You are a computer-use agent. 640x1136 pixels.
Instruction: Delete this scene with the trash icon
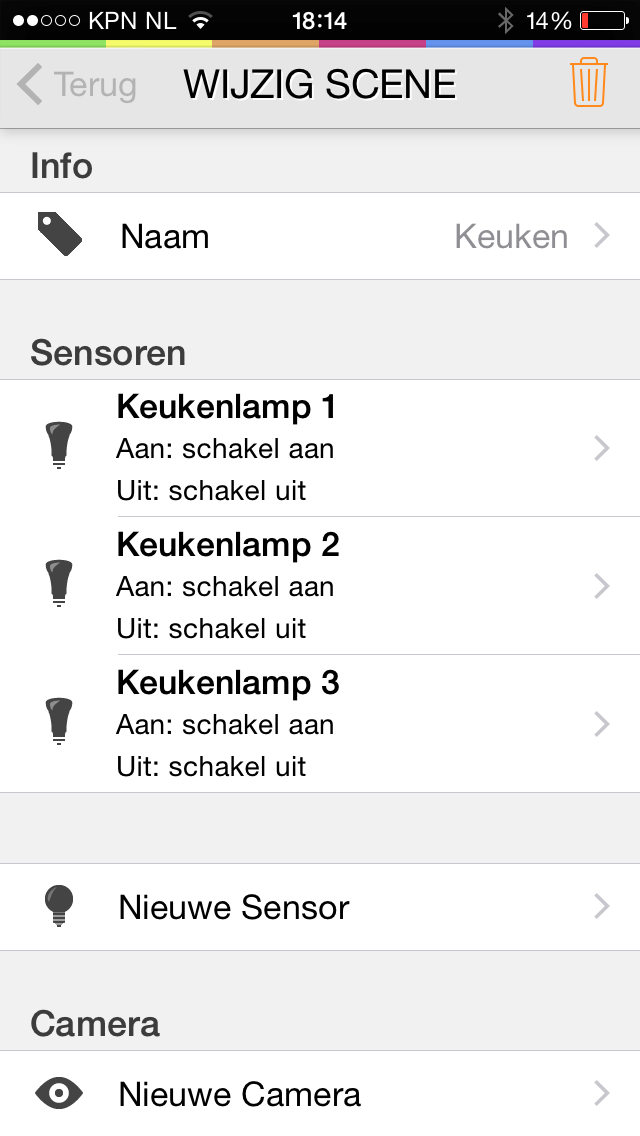click(x=589, y=83)
